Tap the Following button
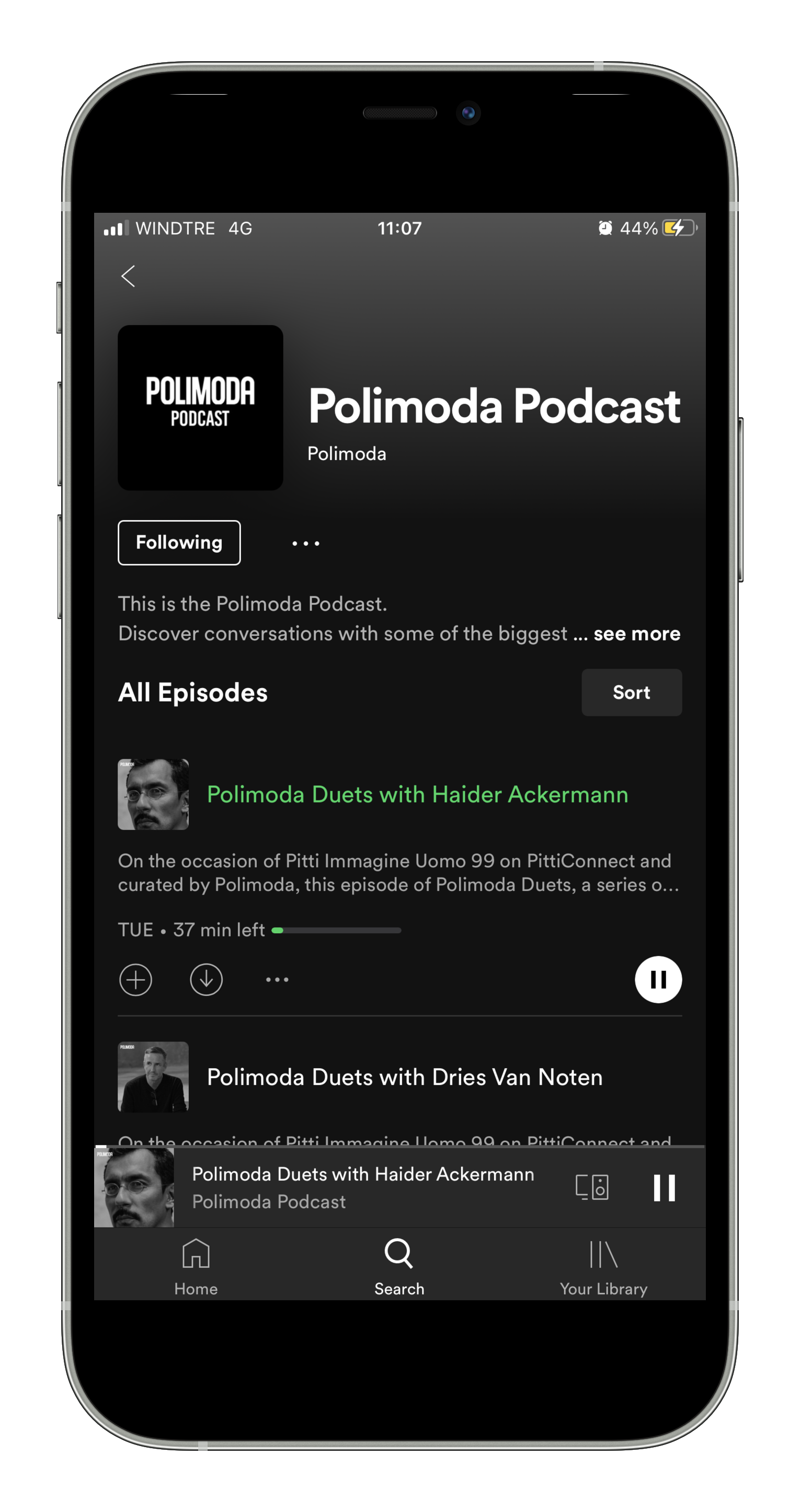Viewport: 800px width, 1512px height. tap(179, 542)
